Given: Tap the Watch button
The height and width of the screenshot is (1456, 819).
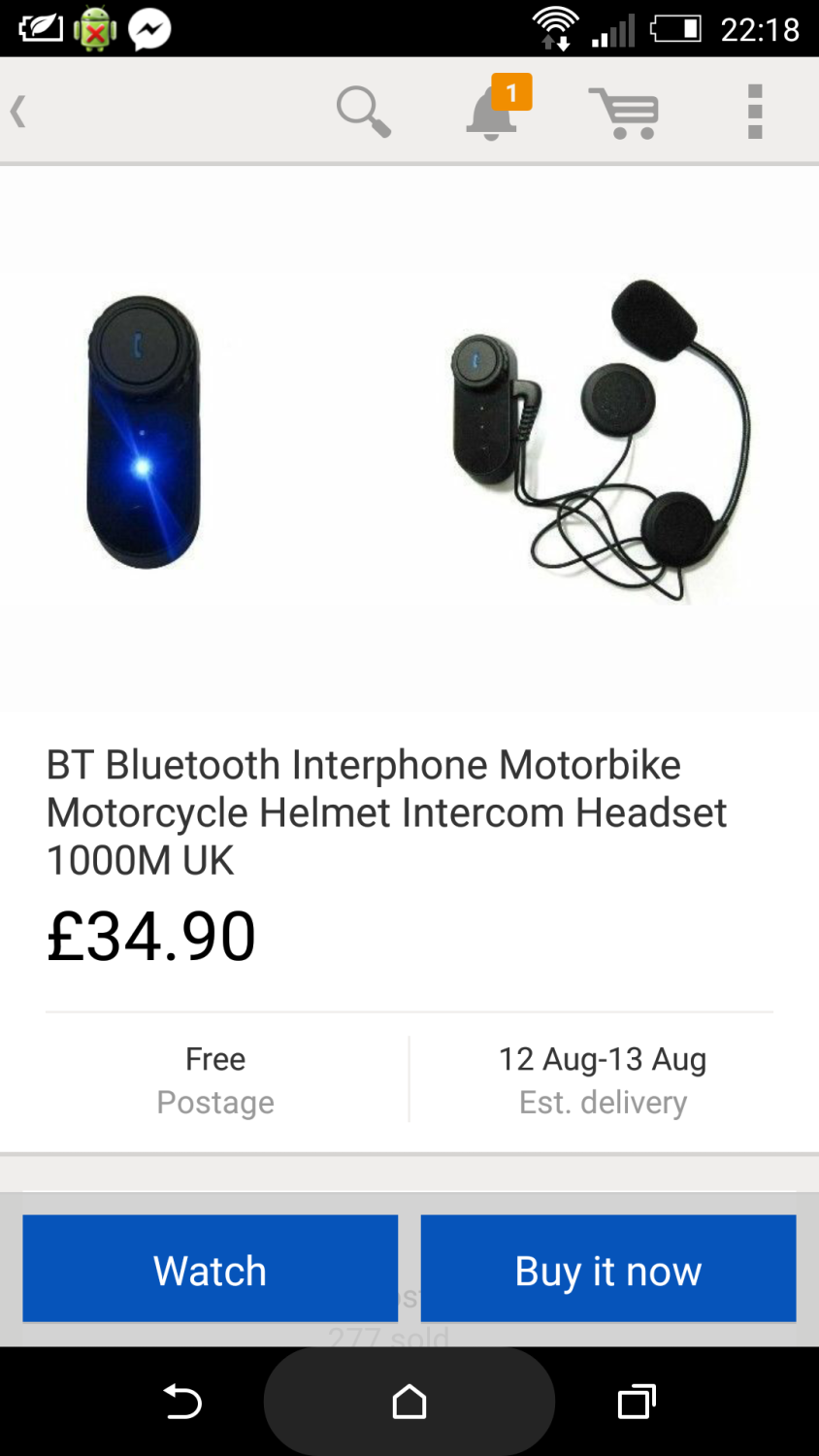Looking at the screenshot, I should point(211,1269).
